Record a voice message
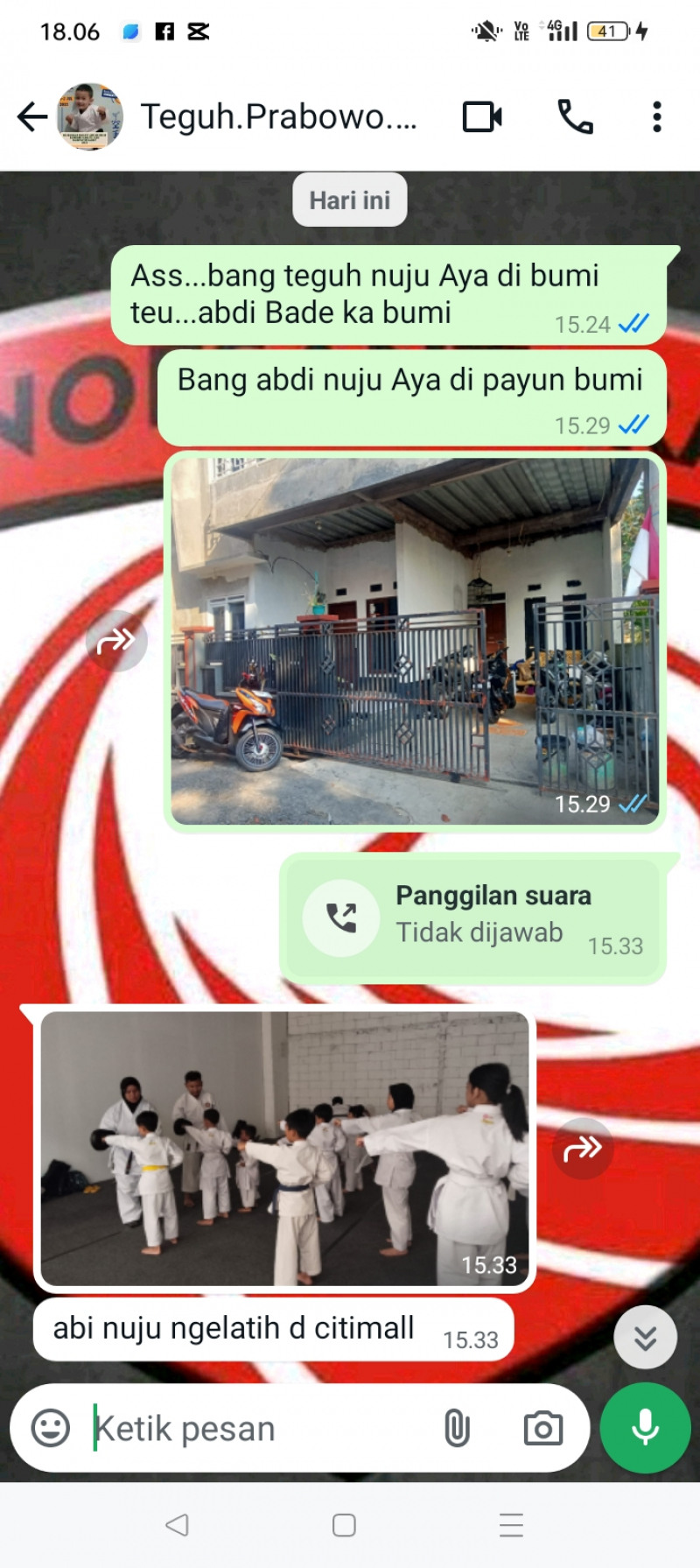This screenshot has width=700, height=1568. 645,1428
